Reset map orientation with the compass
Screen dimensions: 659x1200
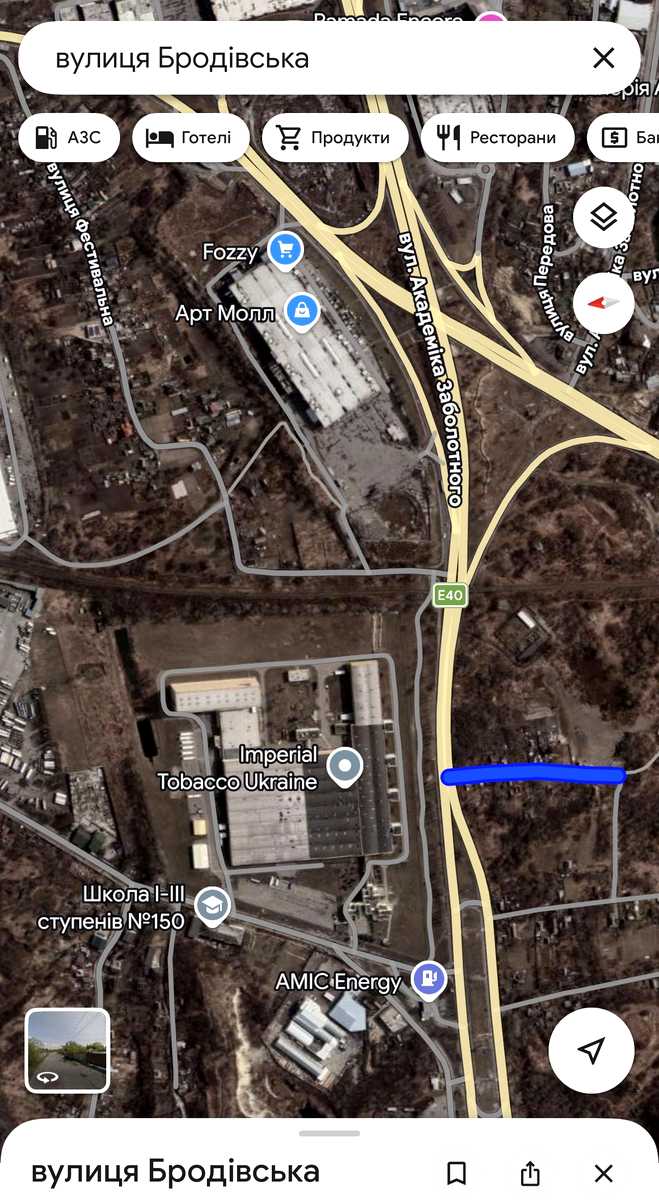(603, 303)
